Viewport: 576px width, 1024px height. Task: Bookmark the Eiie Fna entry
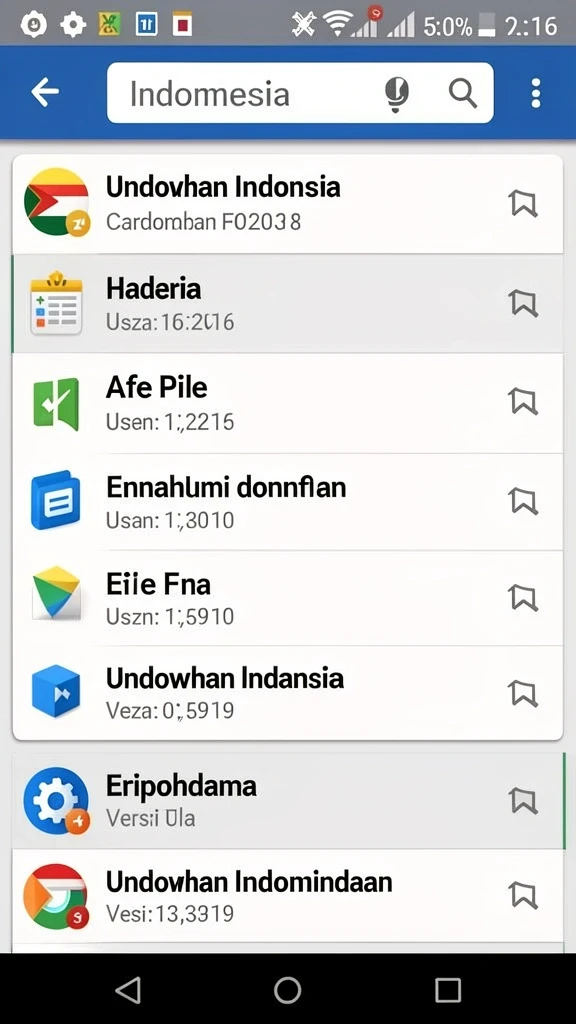pos(523,598)
